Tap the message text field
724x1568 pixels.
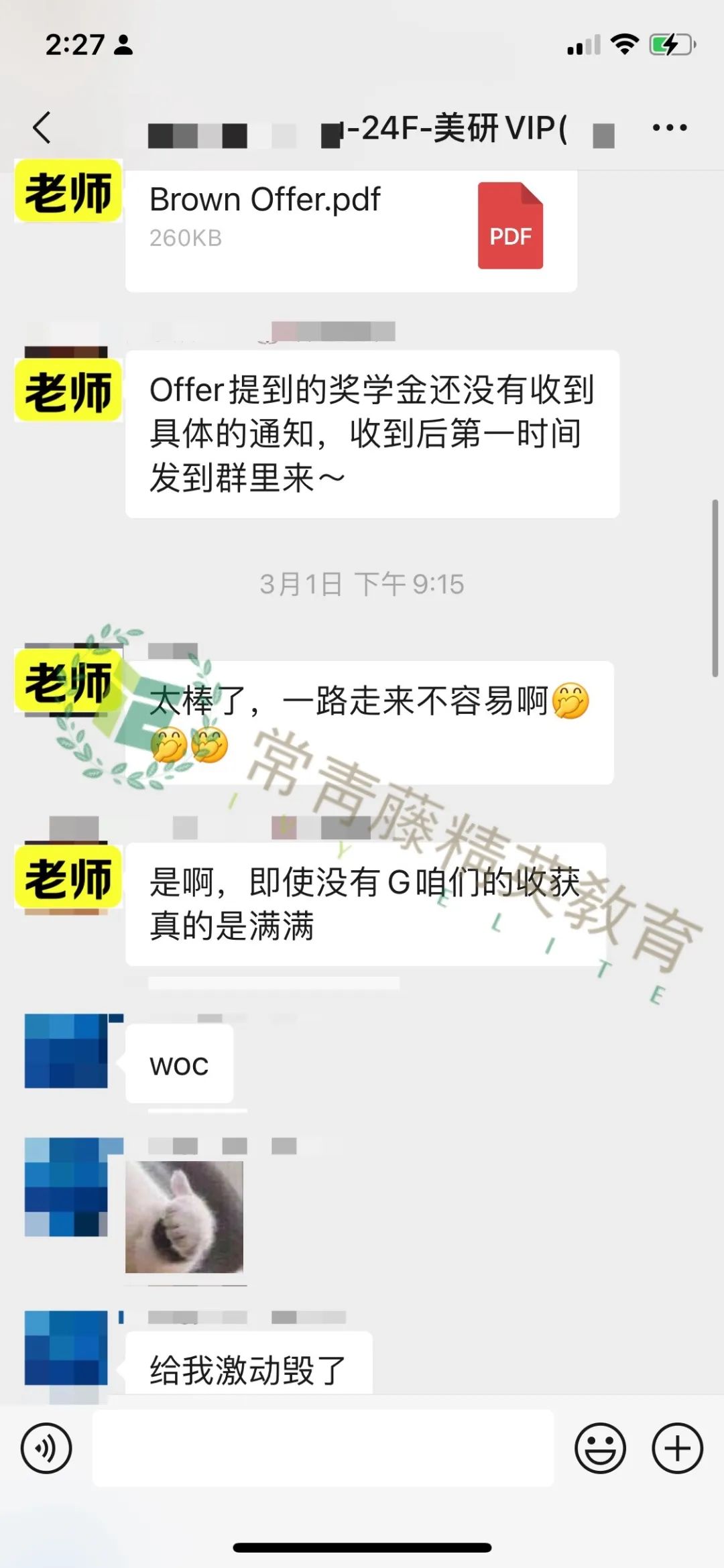coord(323,1448)
